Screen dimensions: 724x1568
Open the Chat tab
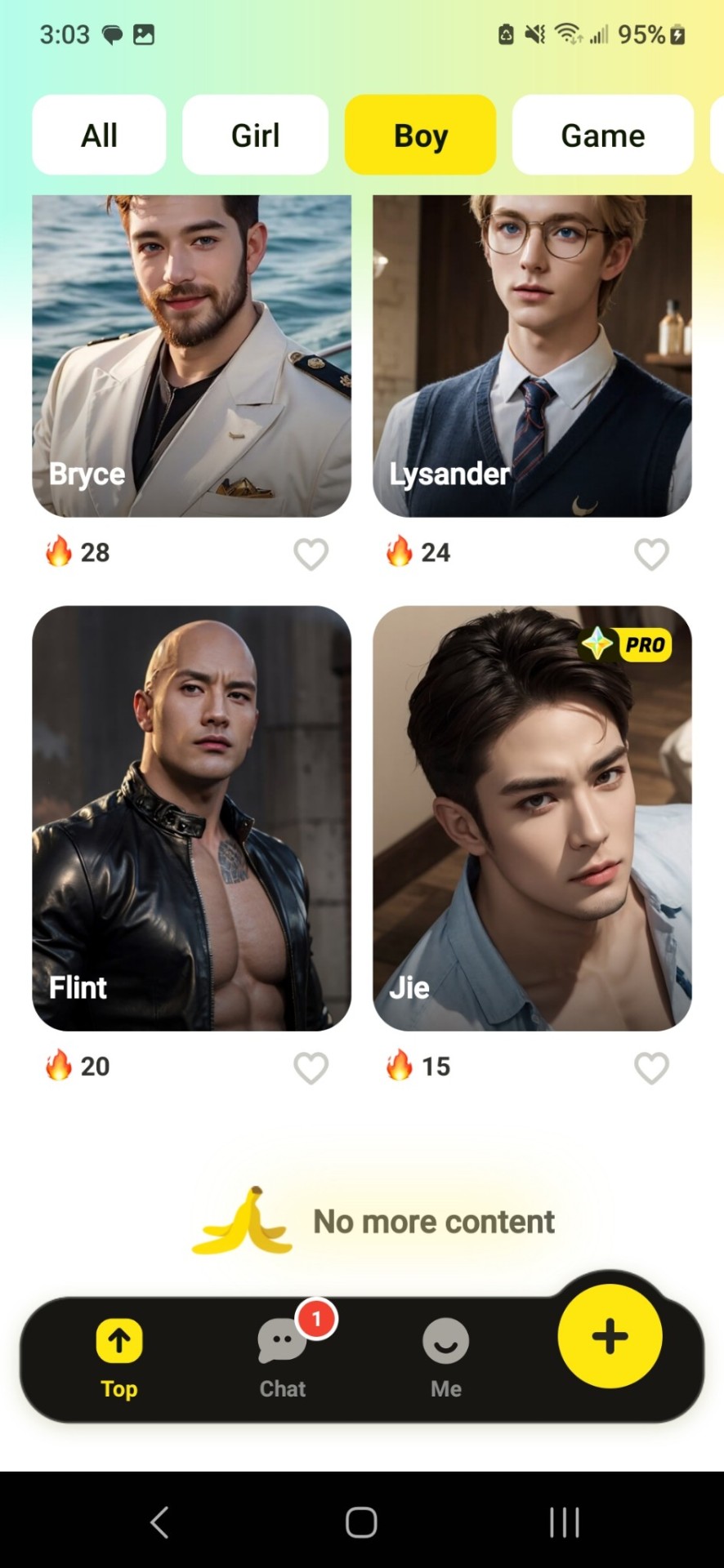tap(283, 1357)
